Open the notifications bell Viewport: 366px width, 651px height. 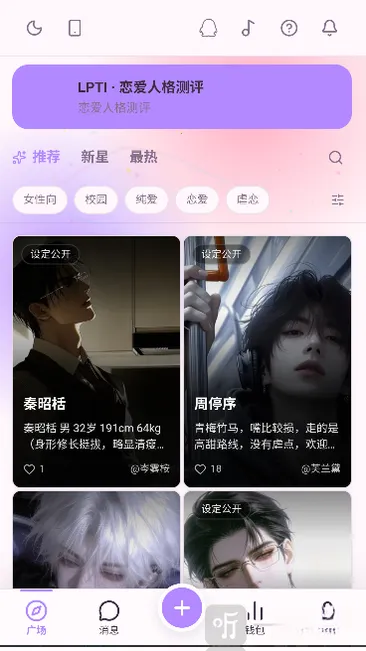[x=329, y=28]
